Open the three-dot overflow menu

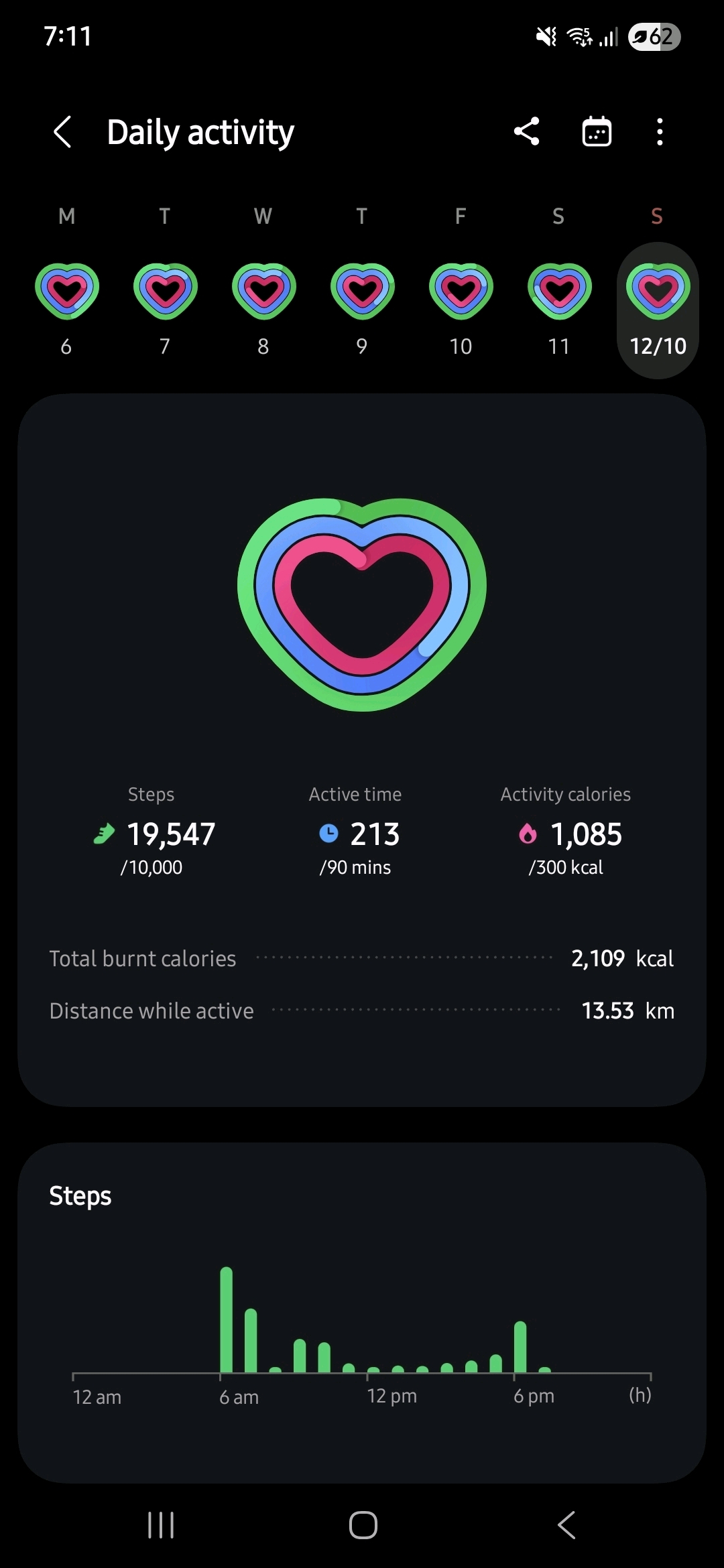pos(660,131)
